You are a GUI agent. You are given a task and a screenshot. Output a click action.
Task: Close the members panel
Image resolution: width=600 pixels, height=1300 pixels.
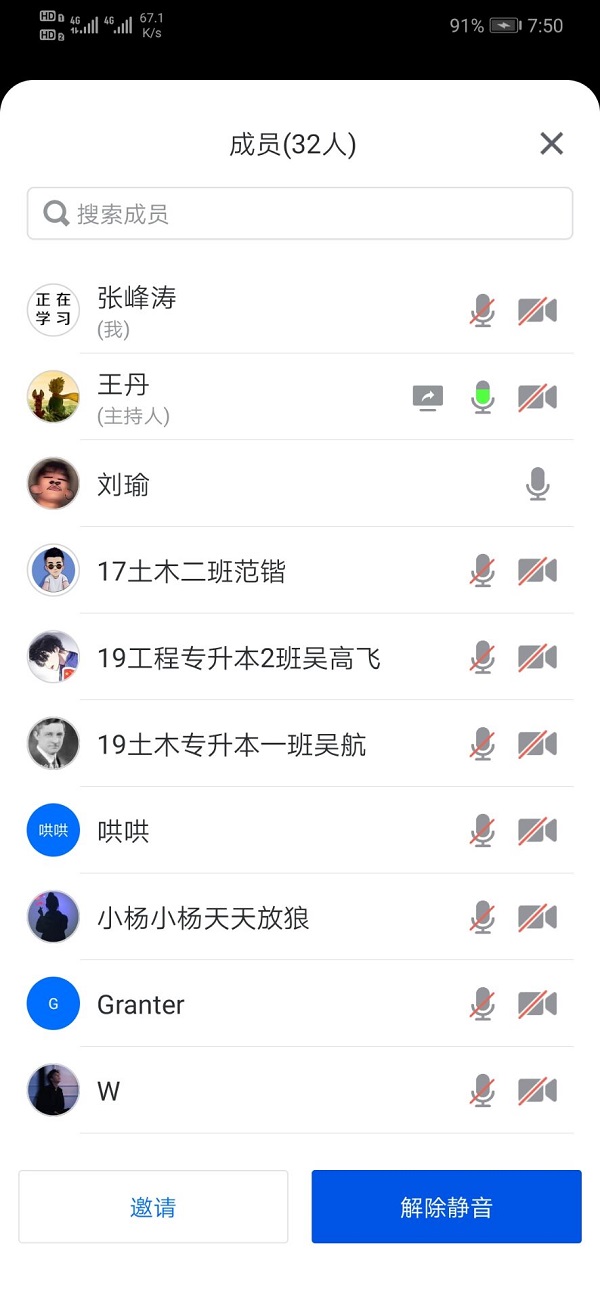click(551, 144)
